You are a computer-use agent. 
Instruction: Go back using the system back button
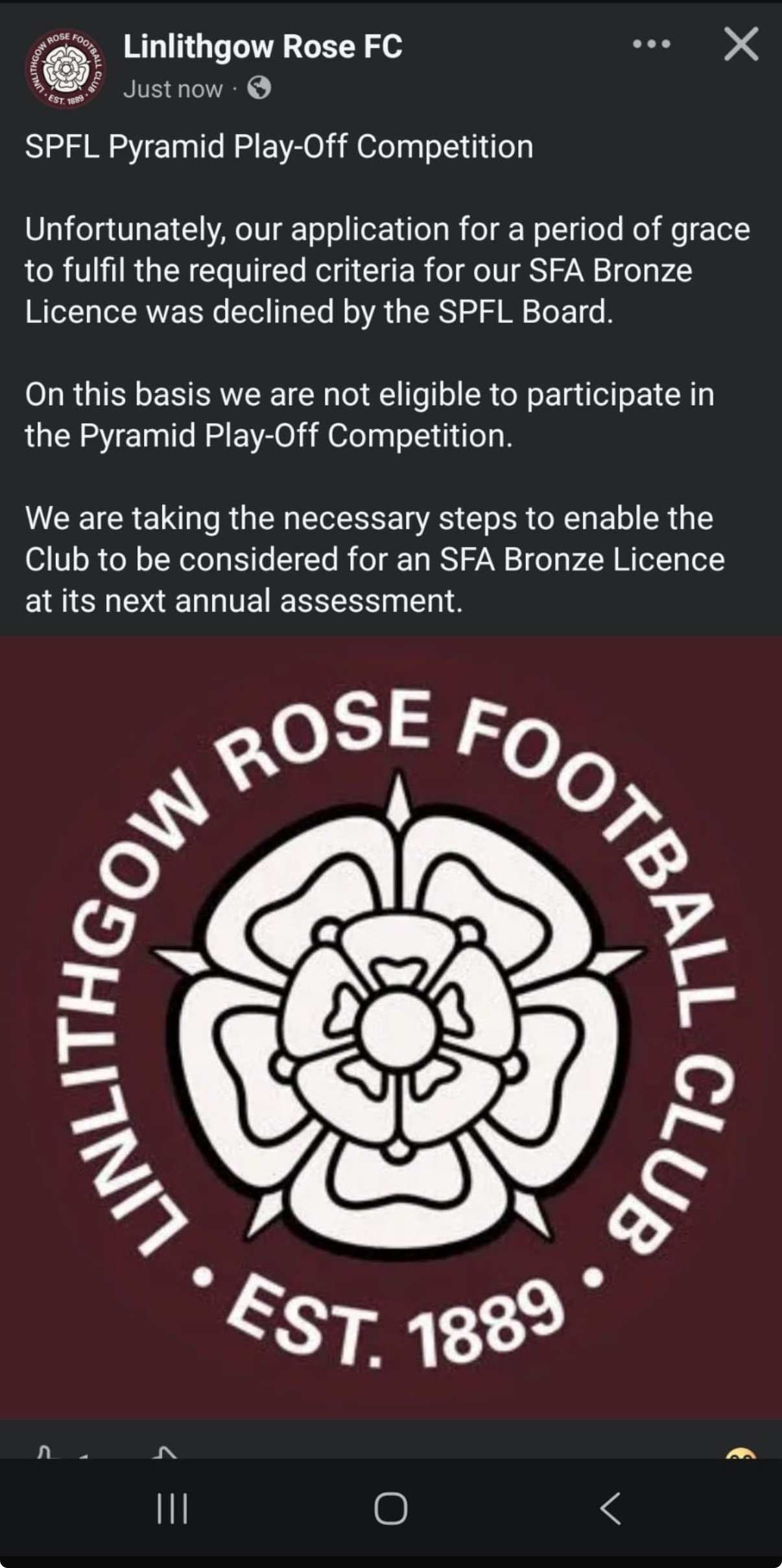point(610,1508)
